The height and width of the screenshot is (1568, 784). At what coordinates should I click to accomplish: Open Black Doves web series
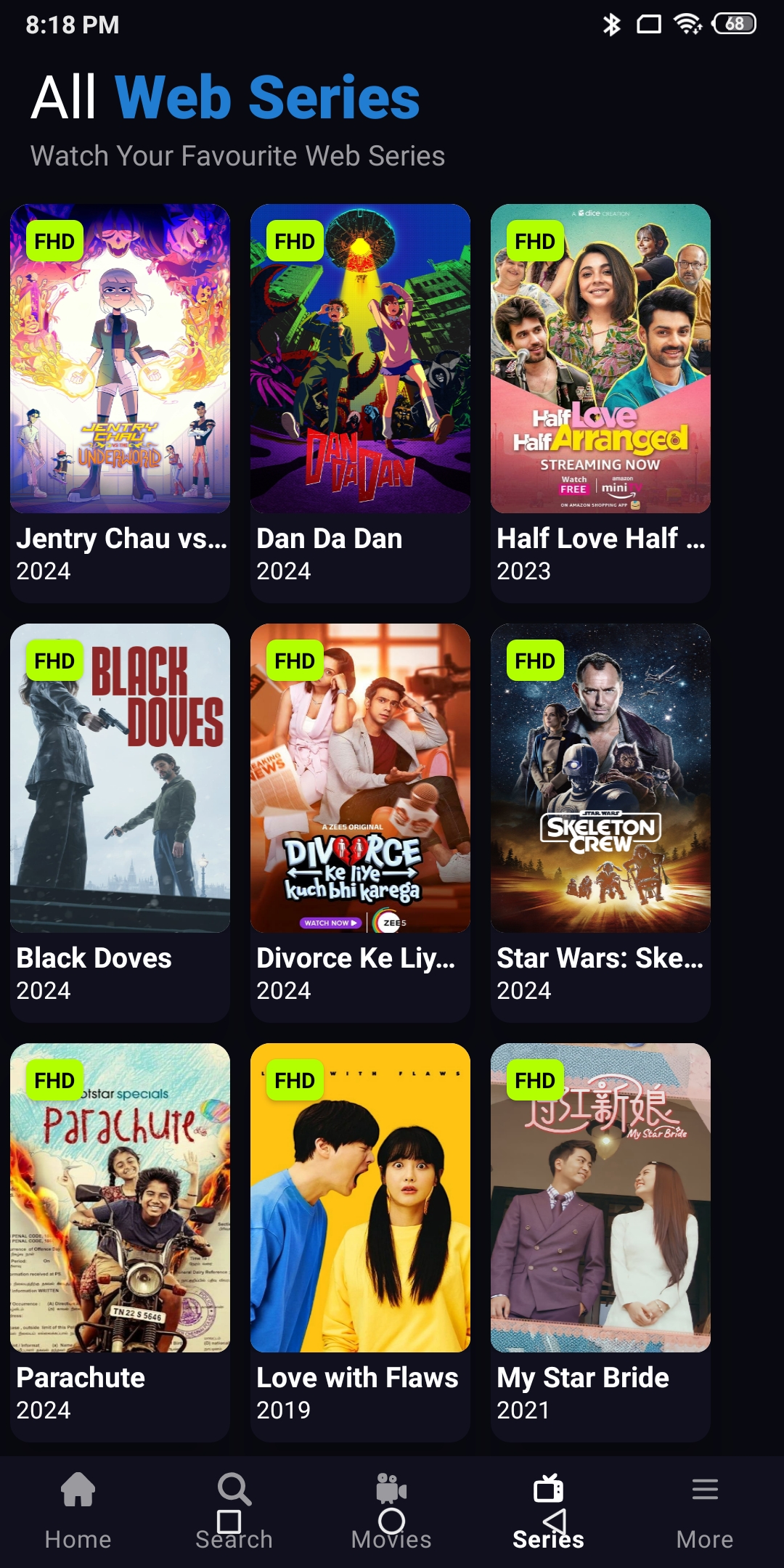(x=120, y=822)
